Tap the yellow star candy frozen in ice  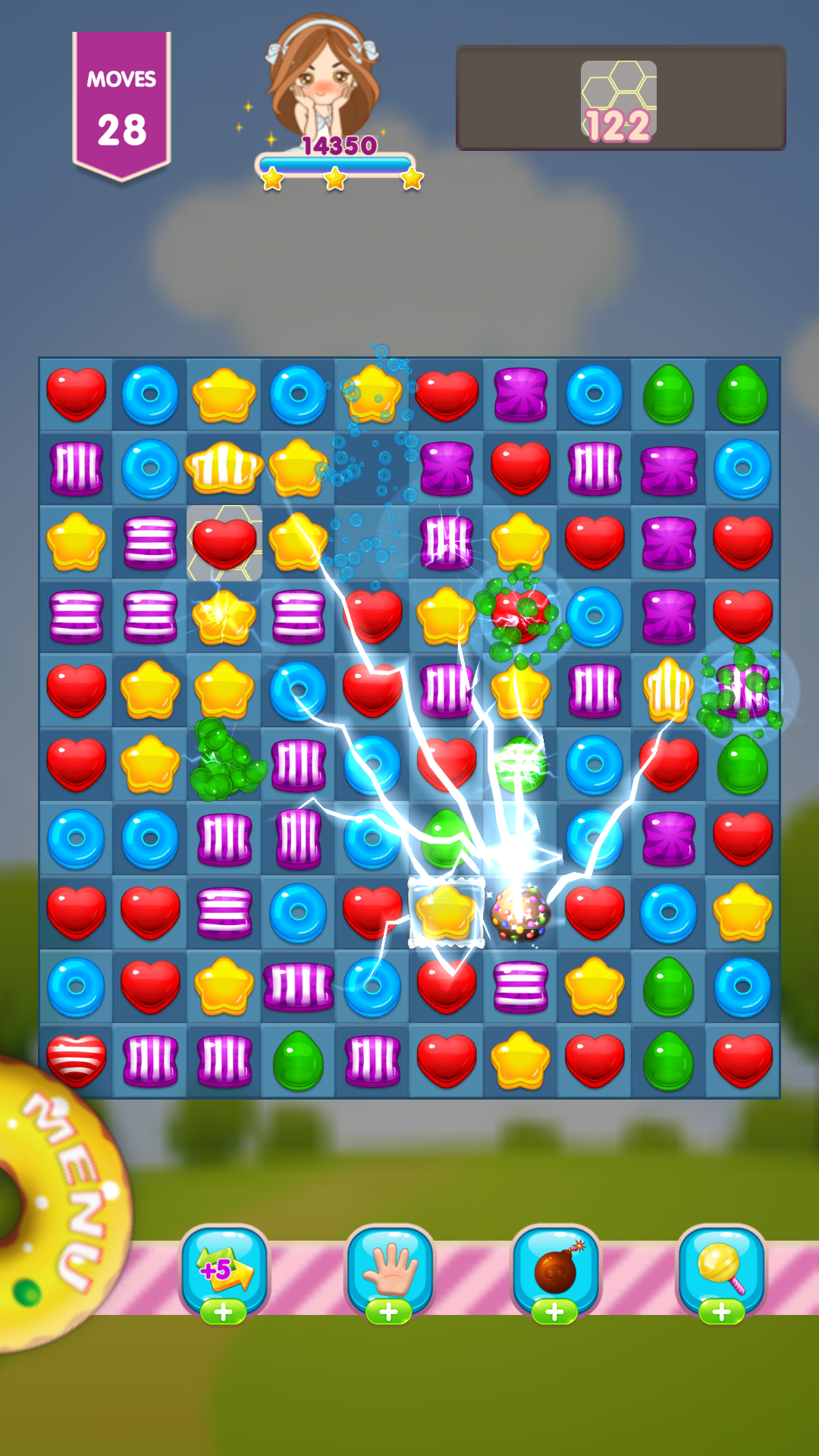click(446, 912)
